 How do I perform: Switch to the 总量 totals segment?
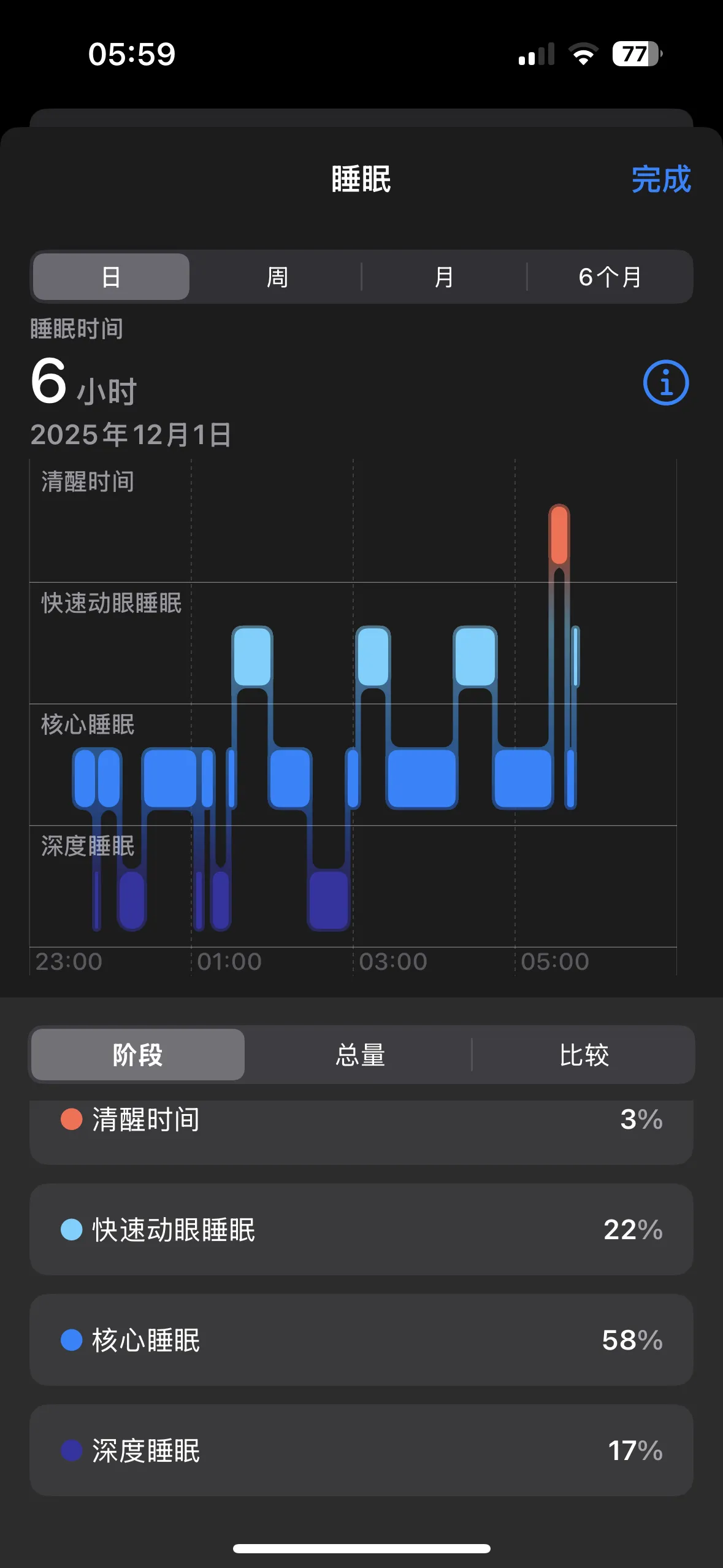click(x=360, y=1055)
